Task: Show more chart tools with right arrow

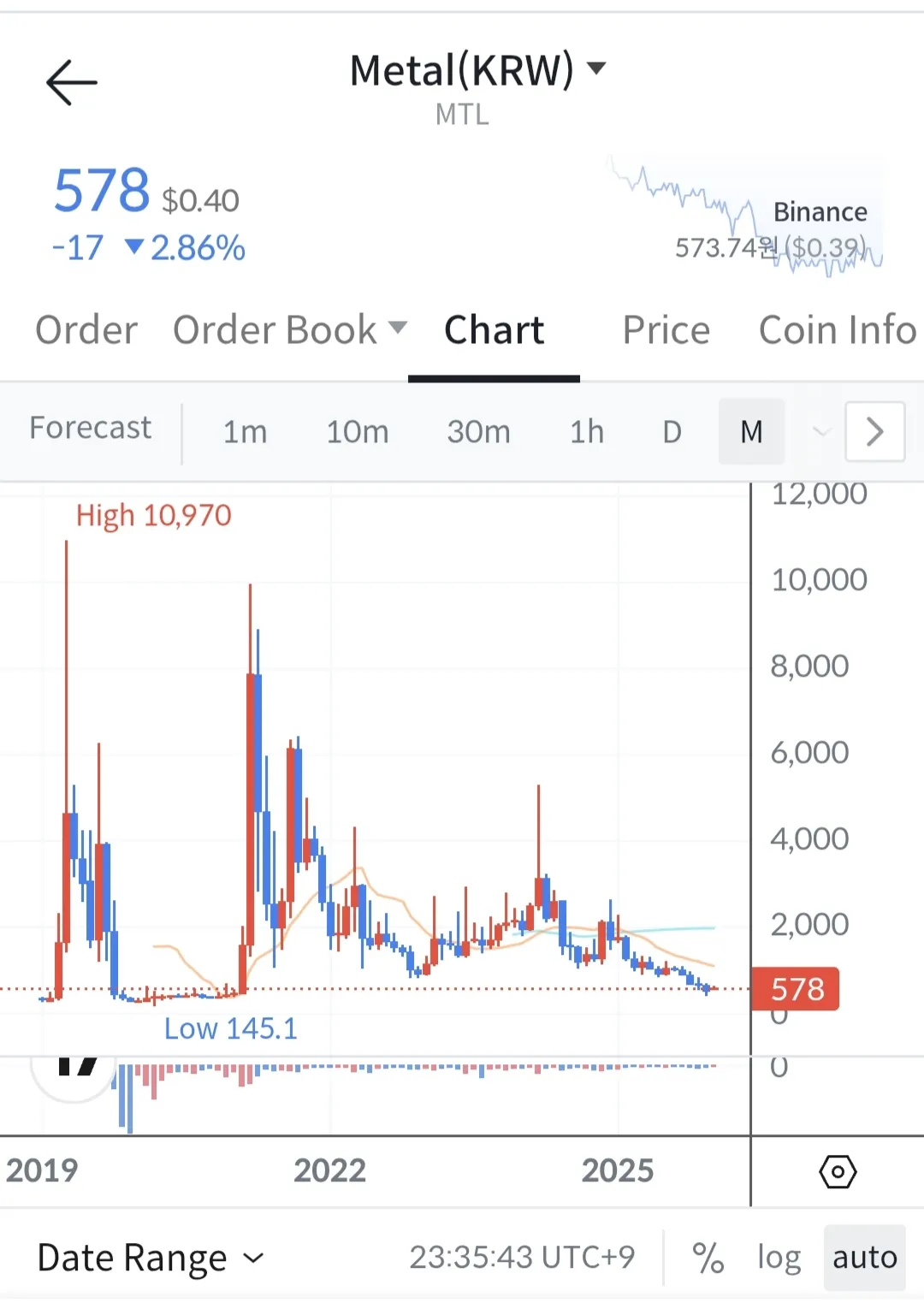Action: [874, 432]
